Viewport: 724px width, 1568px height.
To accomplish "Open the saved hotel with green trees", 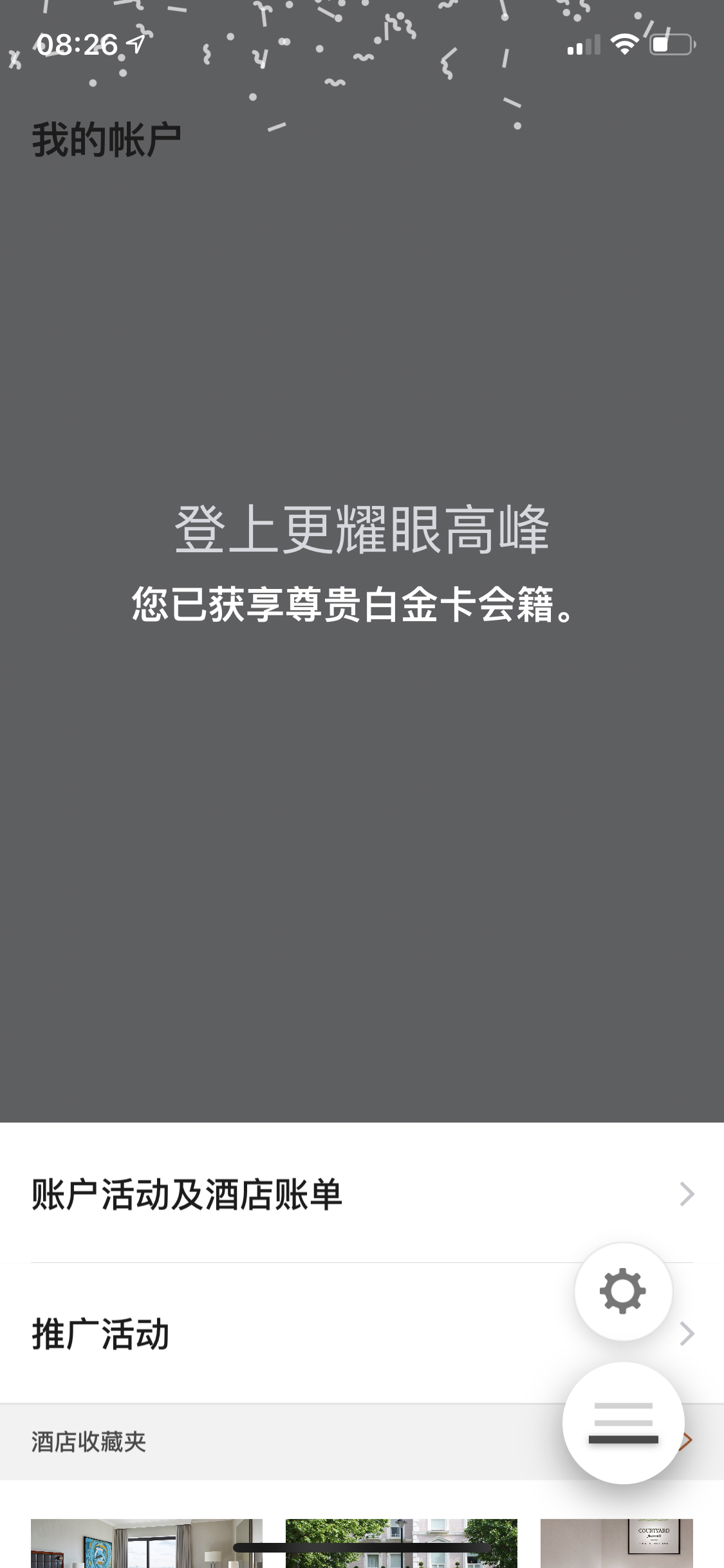I will point(402,1544).
